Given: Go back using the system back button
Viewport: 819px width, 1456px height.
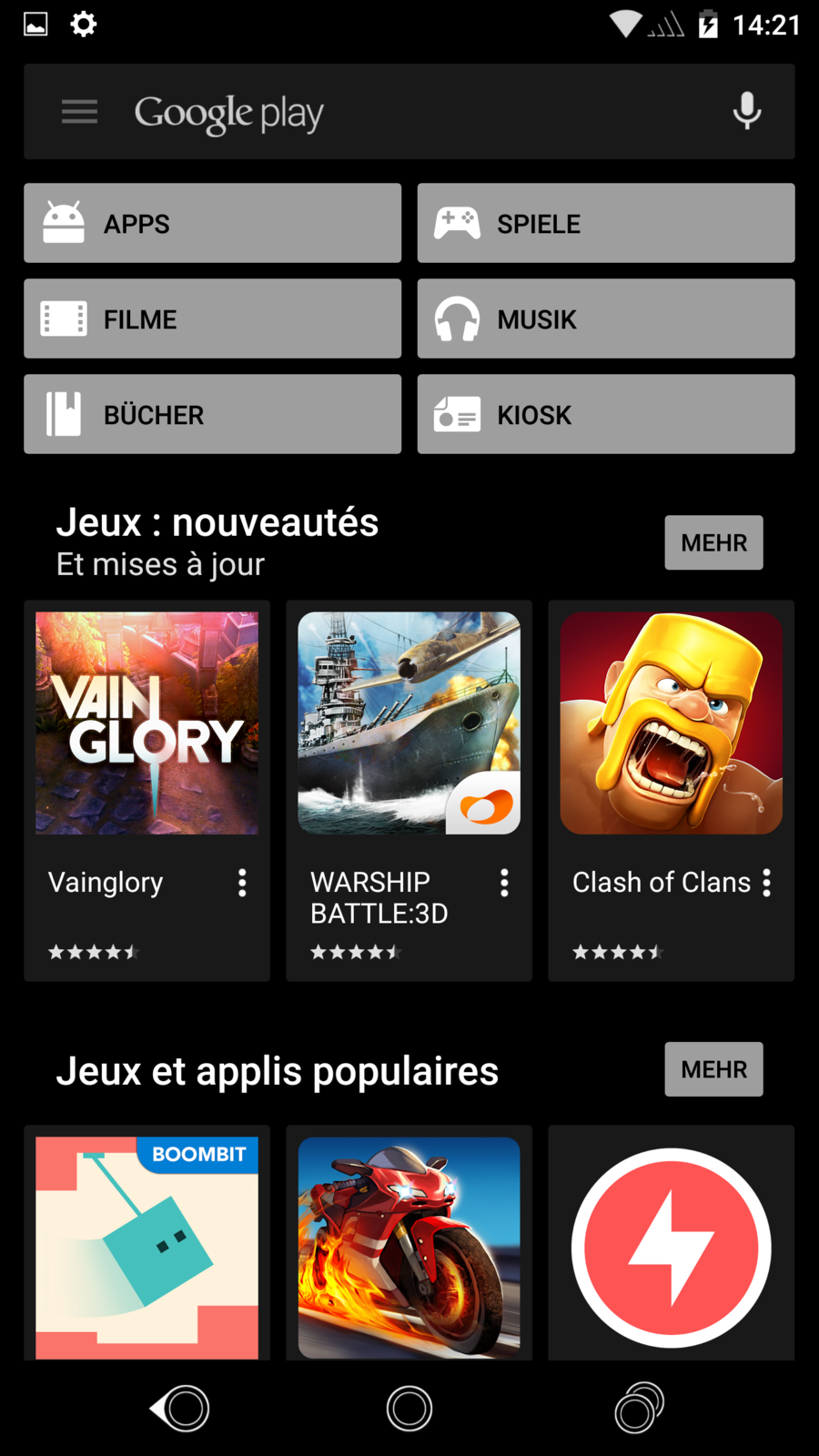Looking at the screenshot, I should (x=181, y=1409).
